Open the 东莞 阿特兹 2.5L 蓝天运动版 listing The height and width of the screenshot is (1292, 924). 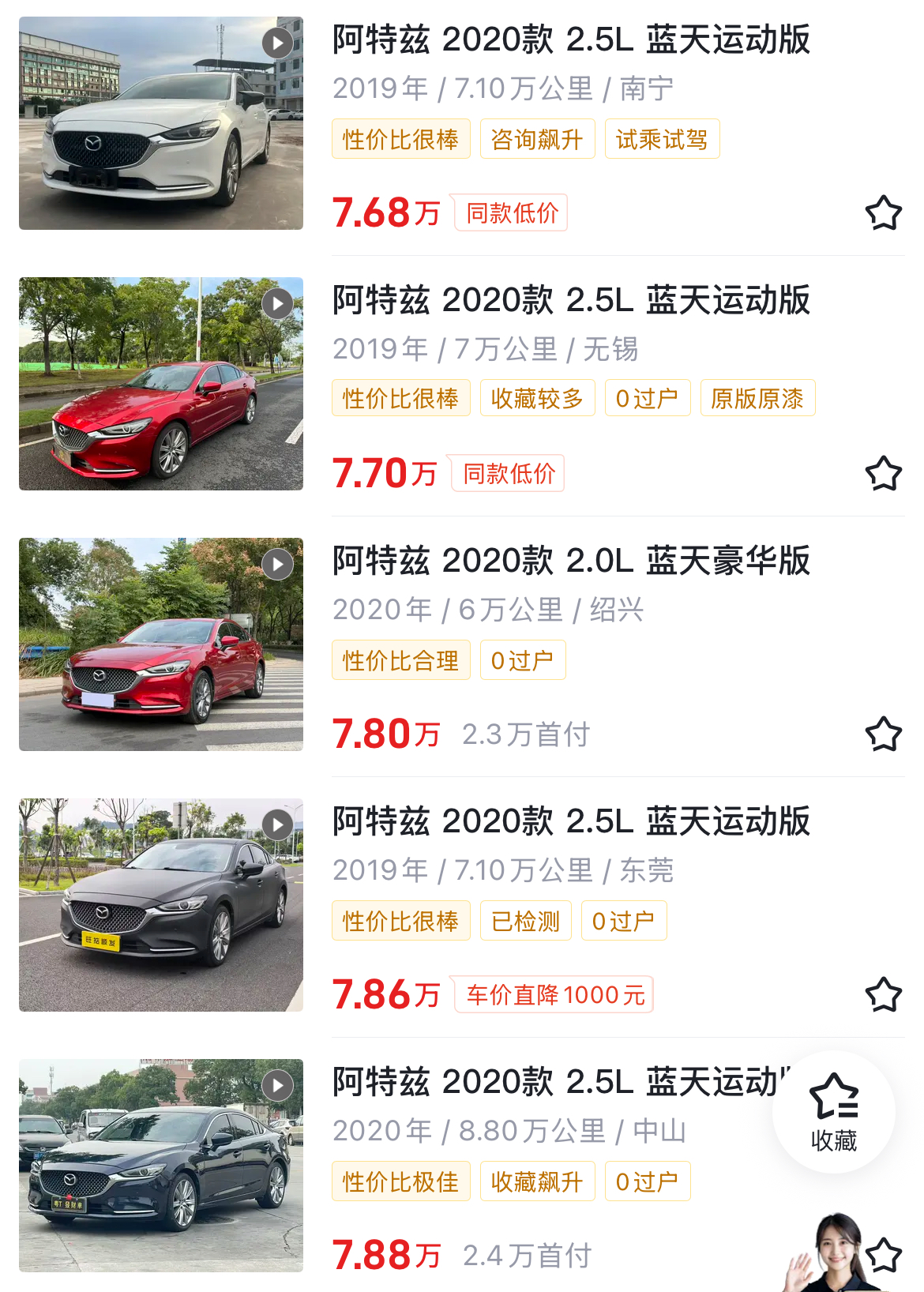(x=570, y=822)
